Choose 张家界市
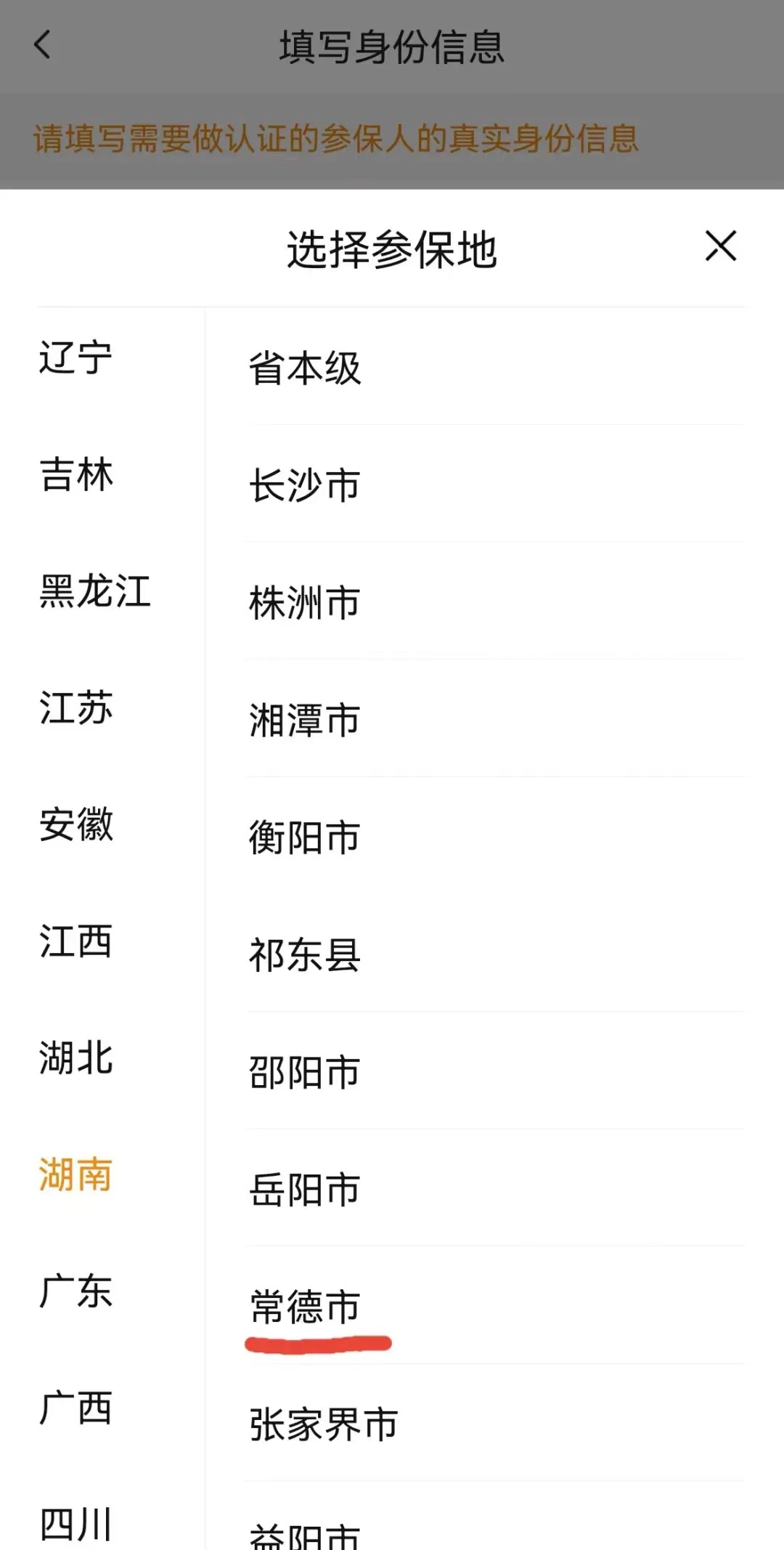The width and height of the screenshot is (784, 1550). pos(324,1424)
